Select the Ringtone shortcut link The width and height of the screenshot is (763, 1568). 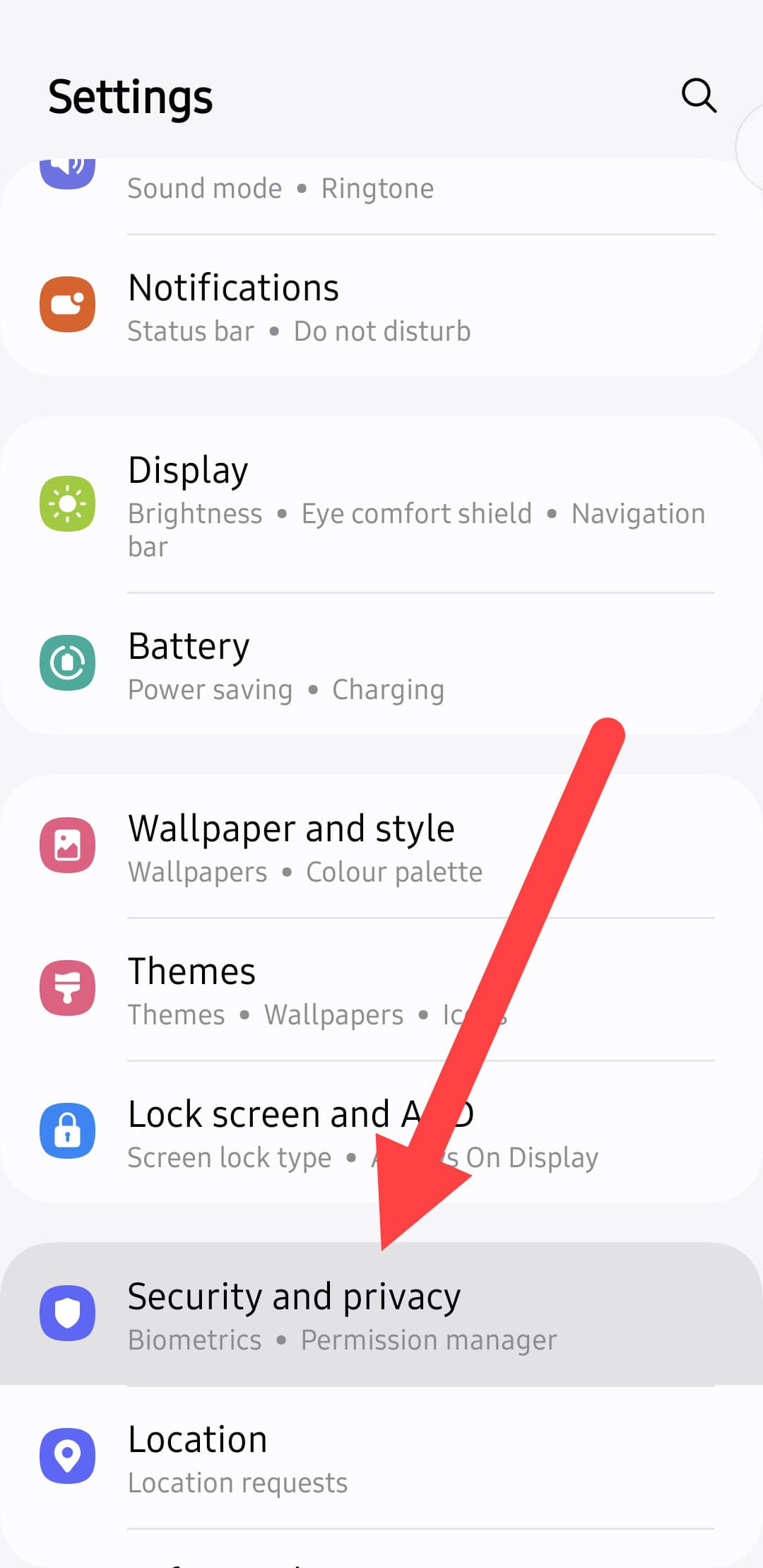377,188
